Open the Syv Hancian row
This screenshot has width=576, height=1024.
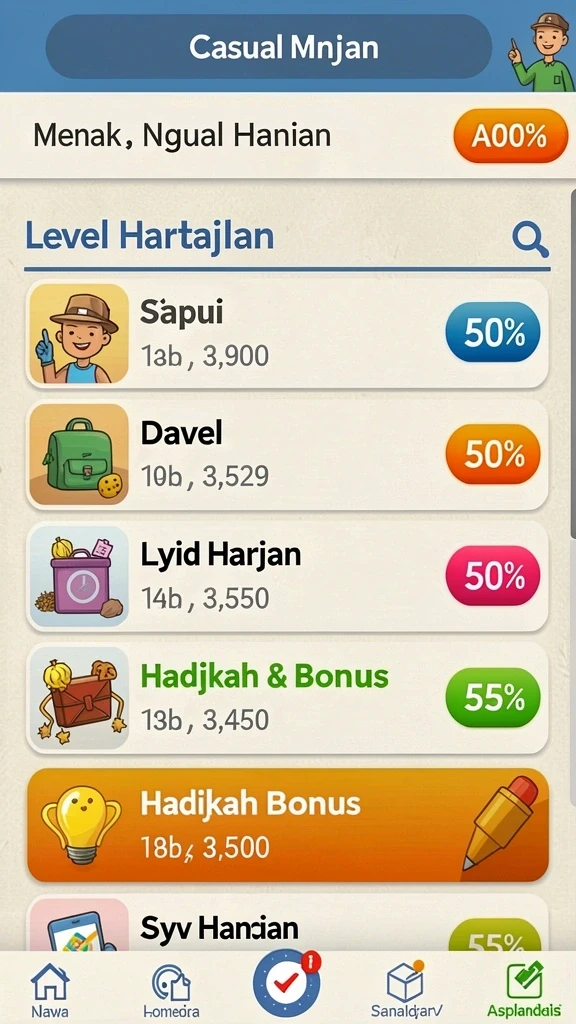tap(287, 922)
